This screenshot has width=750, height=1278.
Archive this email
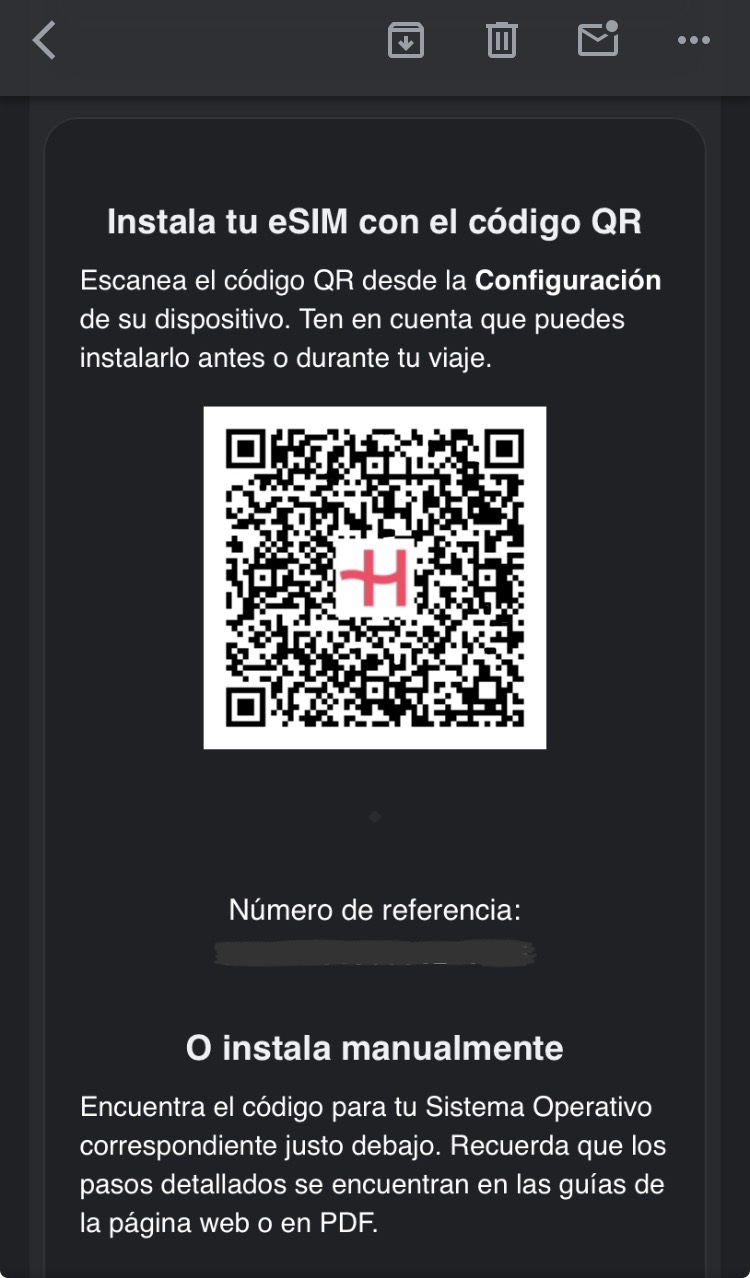click(x=406, y=40)
